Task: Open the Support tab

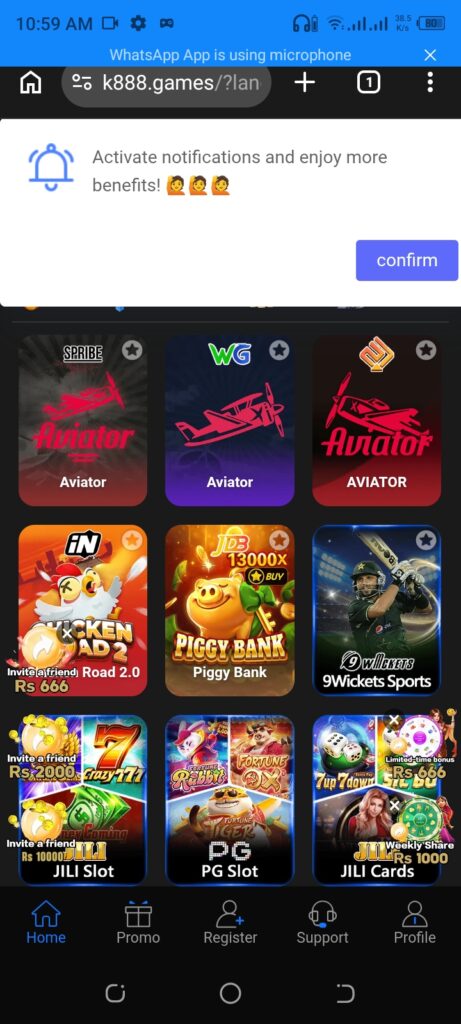Action: point(322,922)
